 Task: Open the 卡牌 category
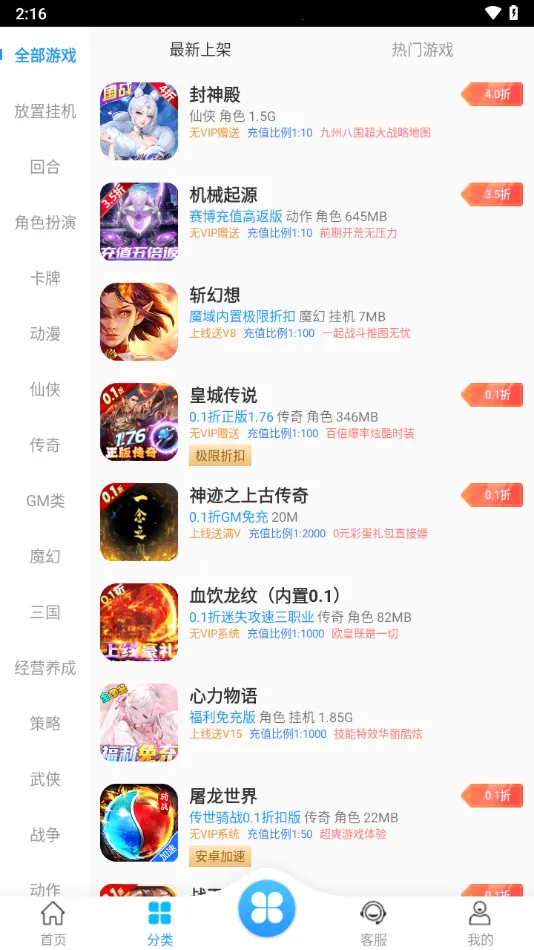click(45, 278)
